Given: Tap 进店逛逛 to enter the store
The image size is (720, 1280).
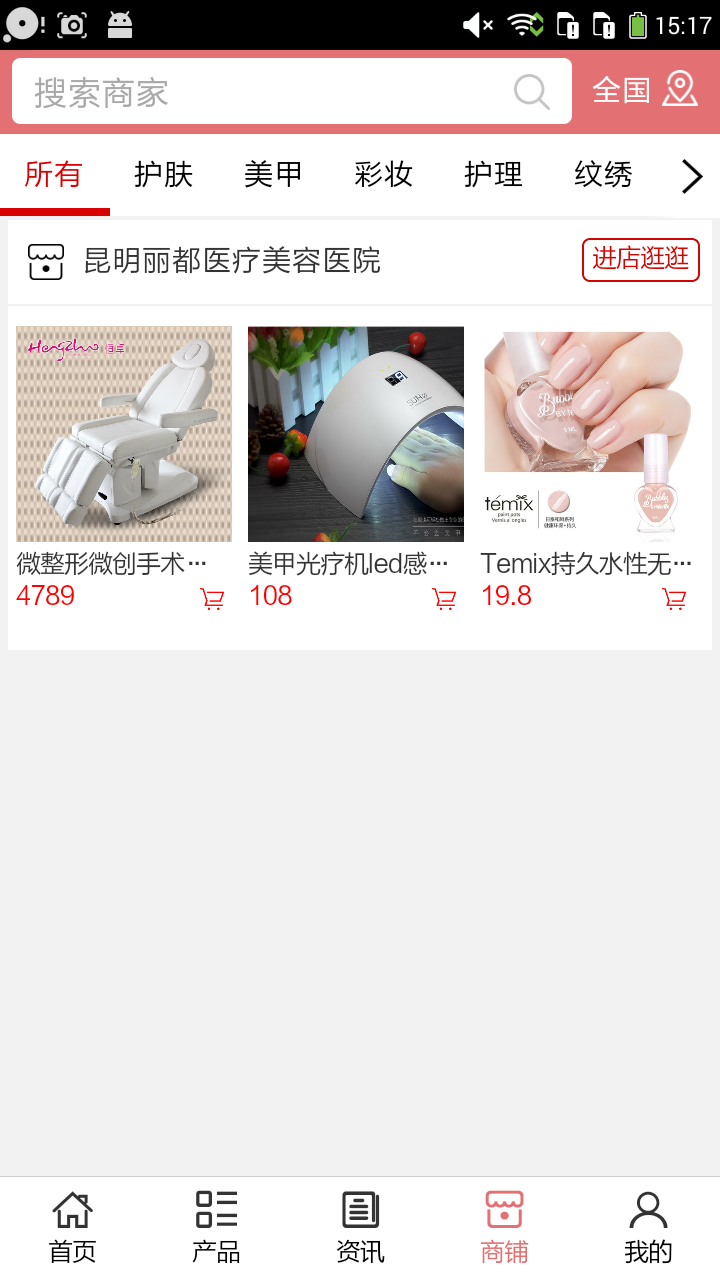Looking at the screenshot, I should (641, 259).
